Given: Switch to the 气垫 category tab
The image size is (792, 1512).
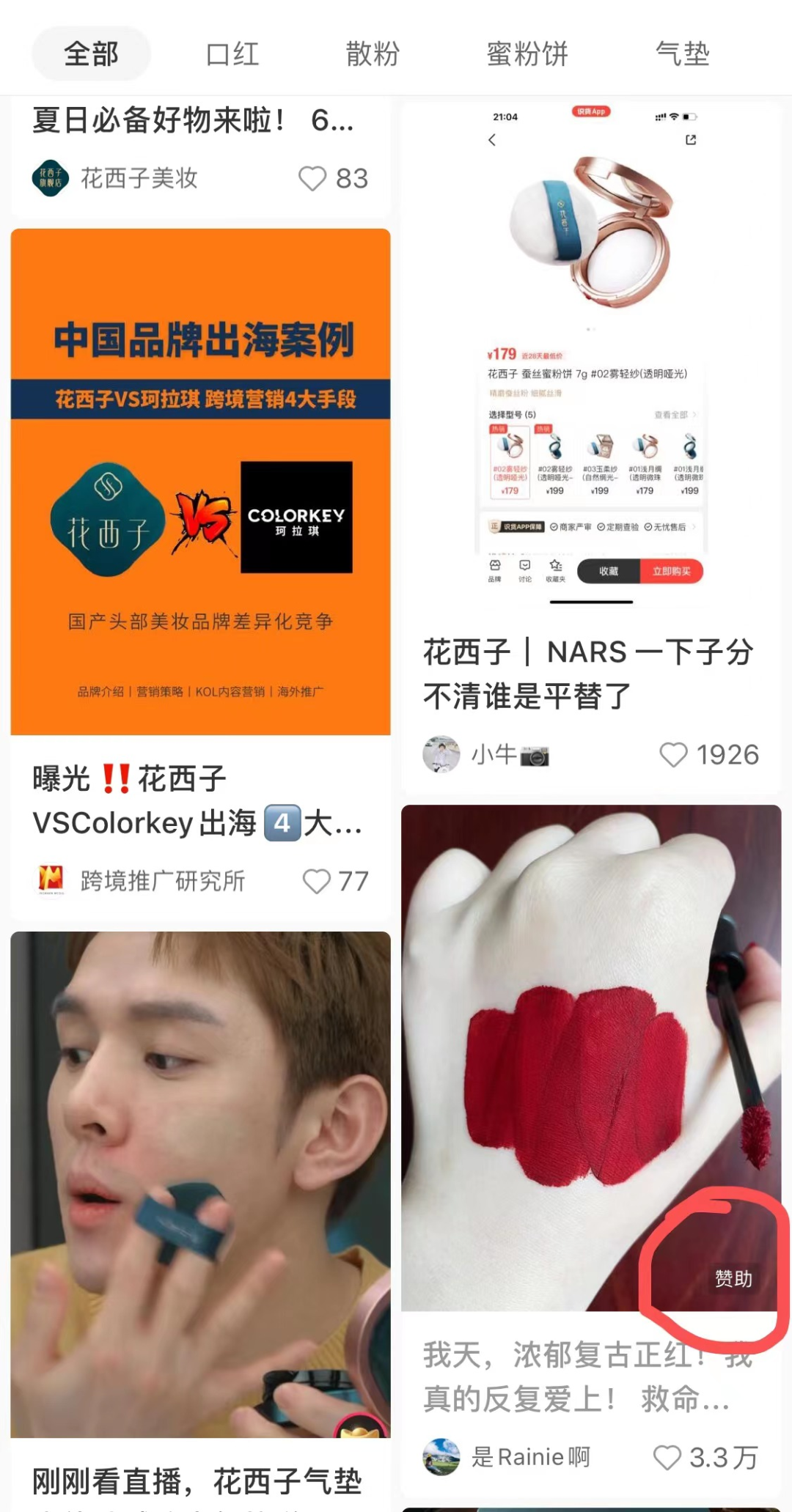Looking at the screenshot, I should tap(682, 54).
